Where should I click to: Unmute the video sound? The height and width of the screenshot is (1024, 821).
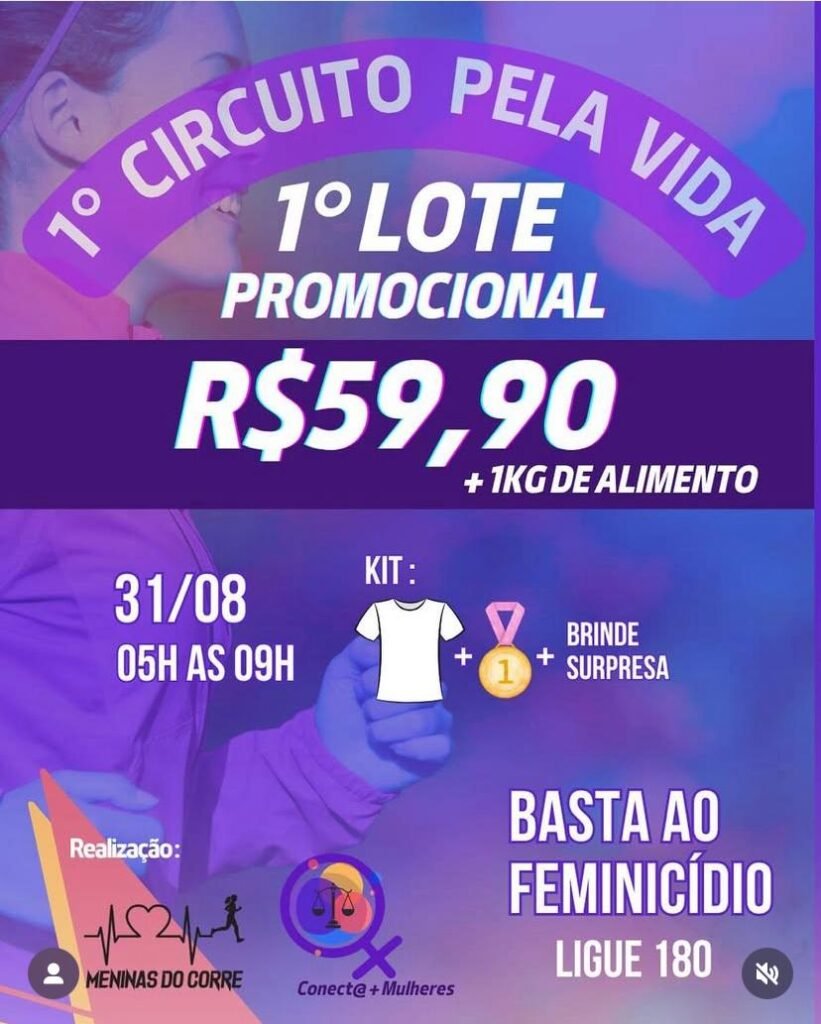click(767, 973)
